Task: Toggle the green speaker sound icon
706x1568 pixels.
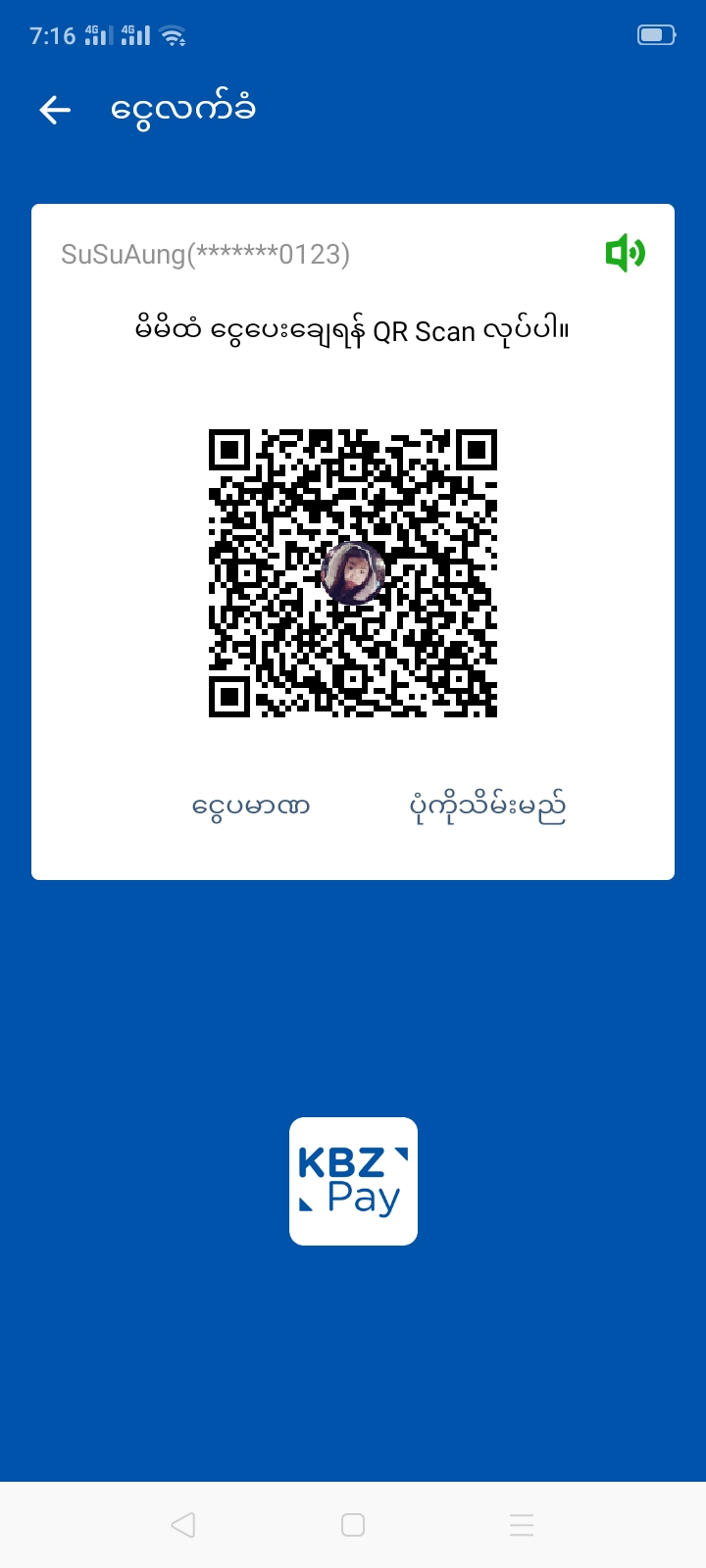Action: click(x=625, y=254)
